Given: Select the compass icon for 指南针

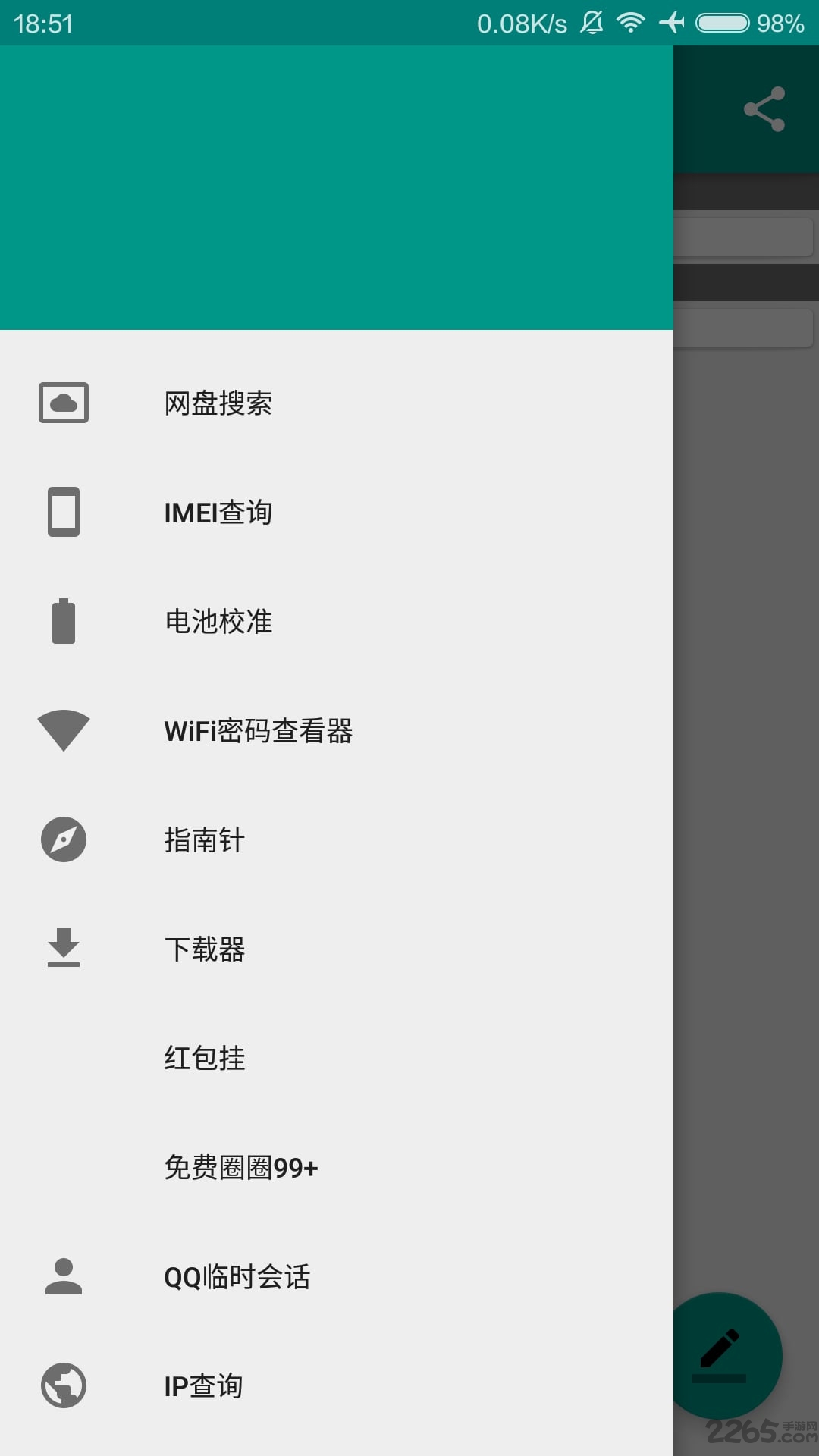Looking at the screenshot, I should point(64,839).
